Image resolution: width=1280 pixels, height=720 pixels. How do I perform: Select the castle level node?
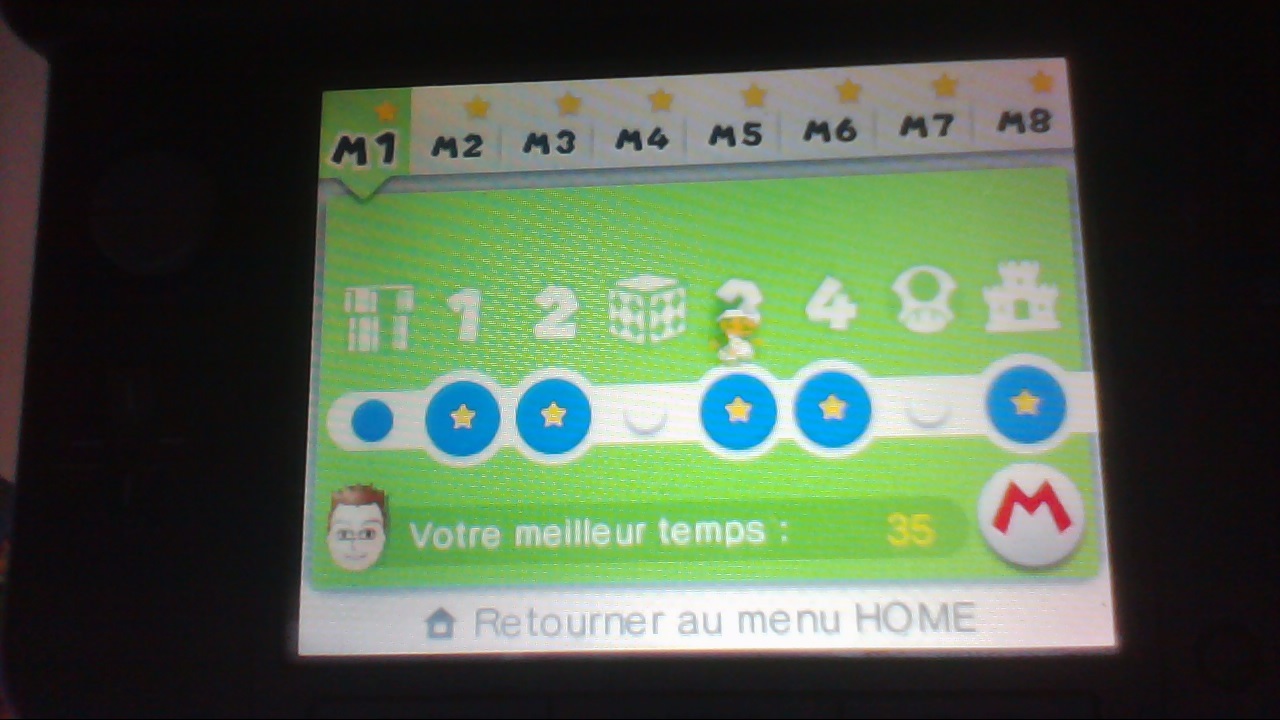(x=1025, y=403)
